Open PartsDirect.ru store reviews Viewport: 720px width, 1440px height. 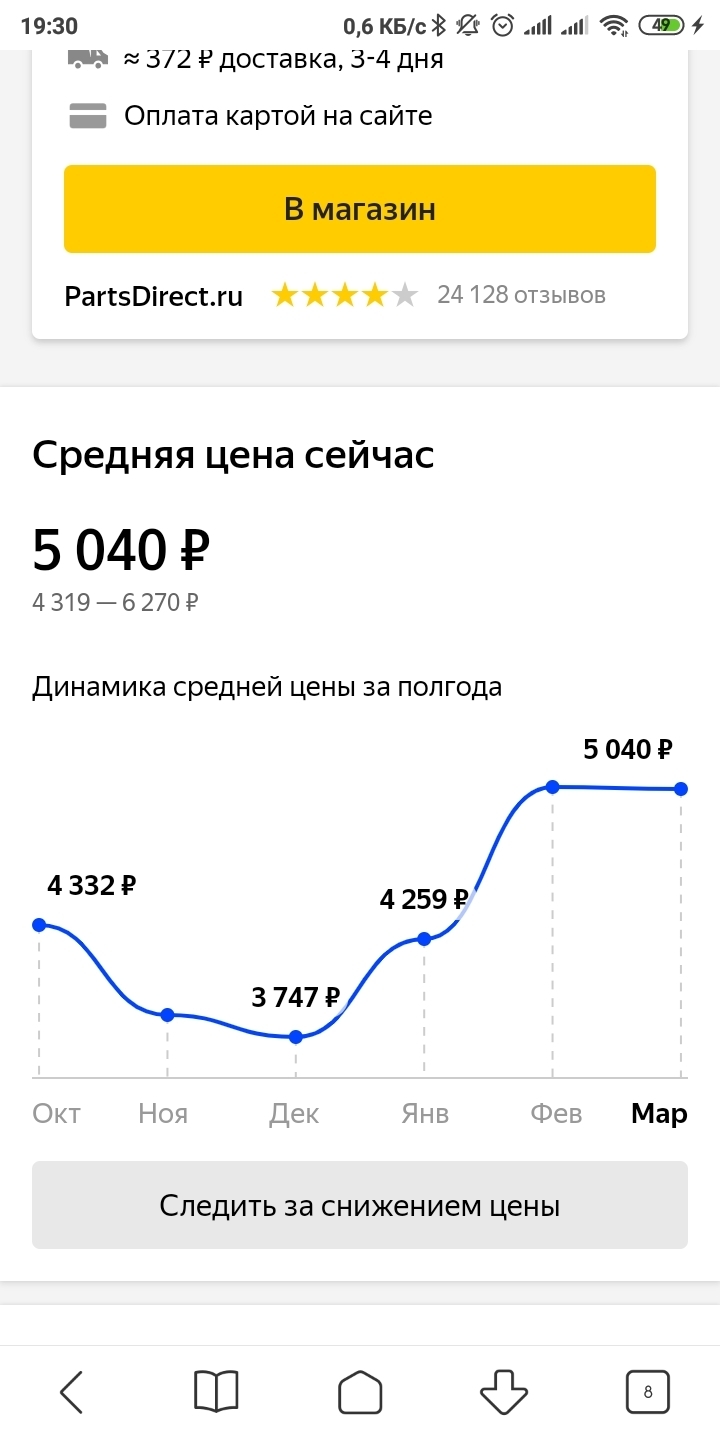[x=520, y=295]
